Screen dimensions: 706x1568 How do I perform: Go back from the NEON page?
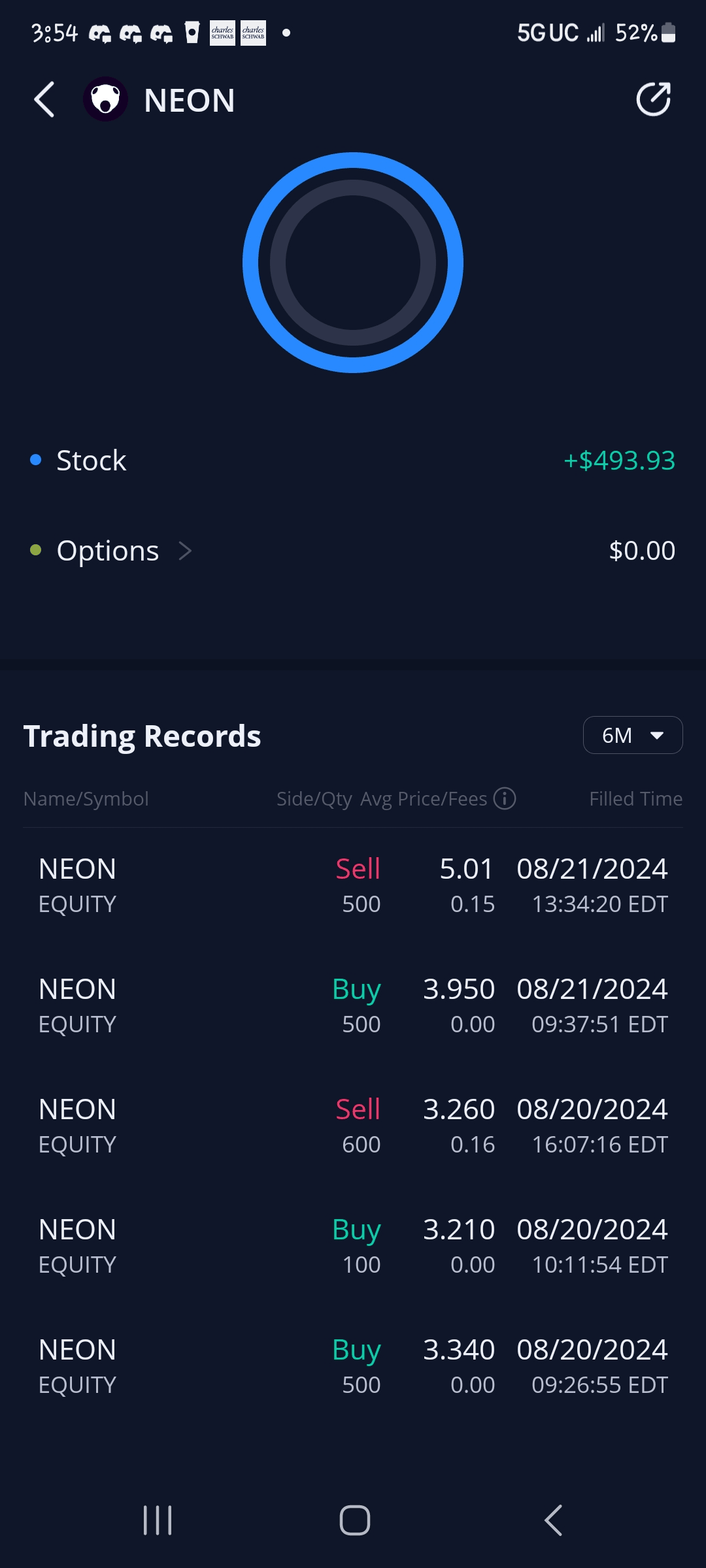[x=44, y=100]
